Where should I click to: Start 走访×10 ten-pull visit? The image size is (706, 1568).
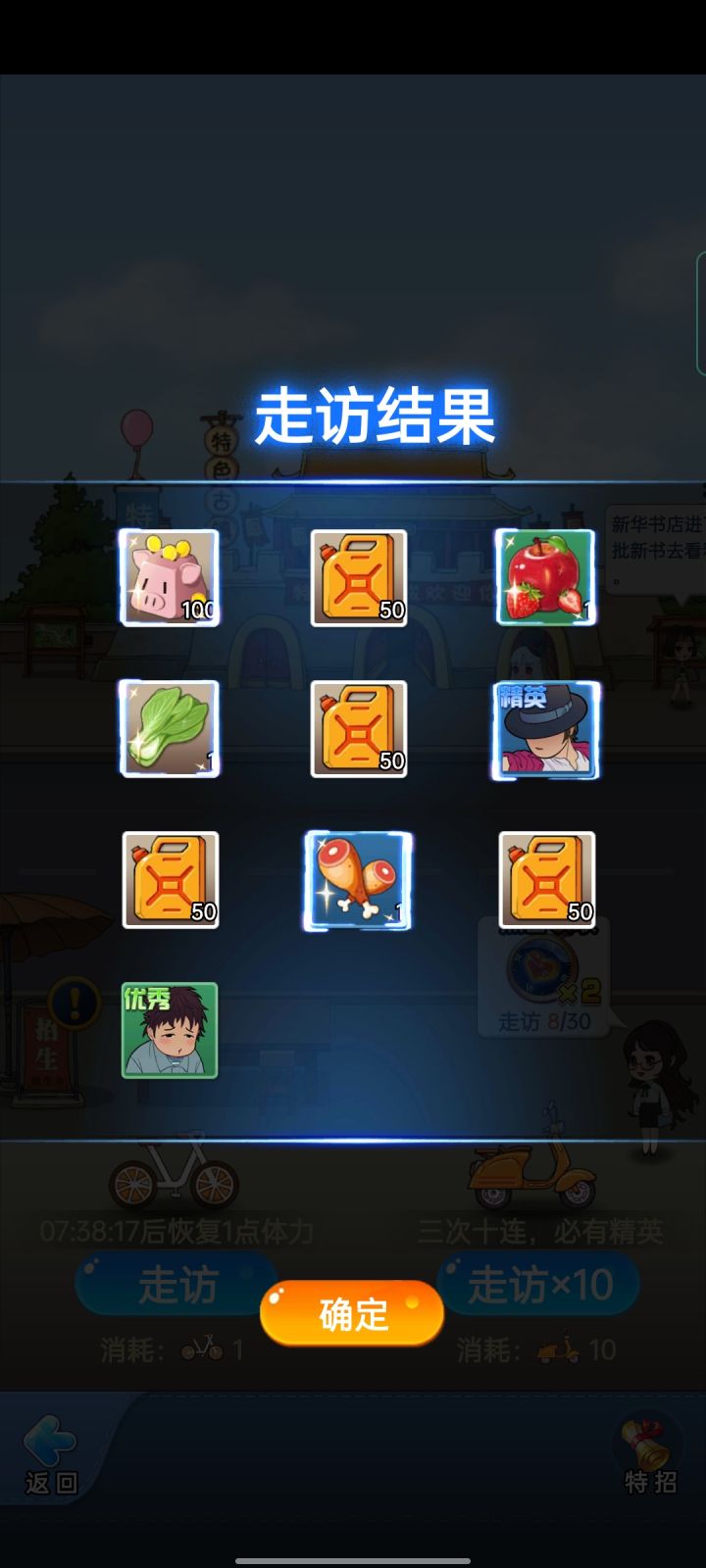538,1284
